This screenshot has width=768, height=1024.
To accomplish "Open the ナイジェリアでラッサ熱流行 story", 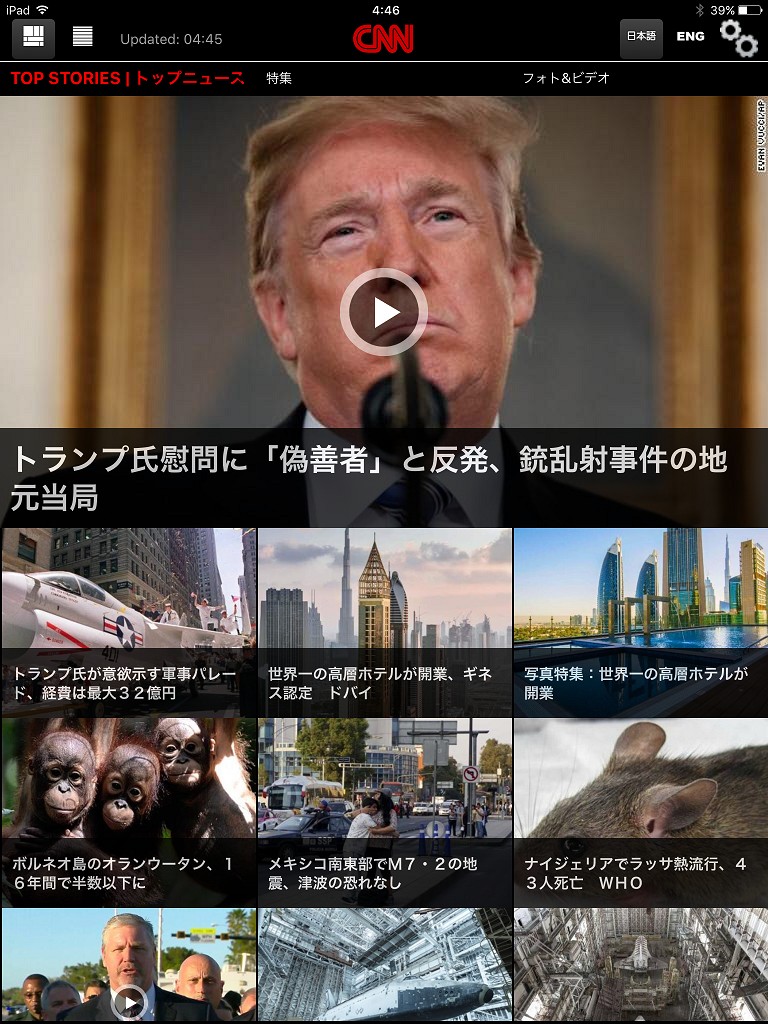I will [640, 812].
